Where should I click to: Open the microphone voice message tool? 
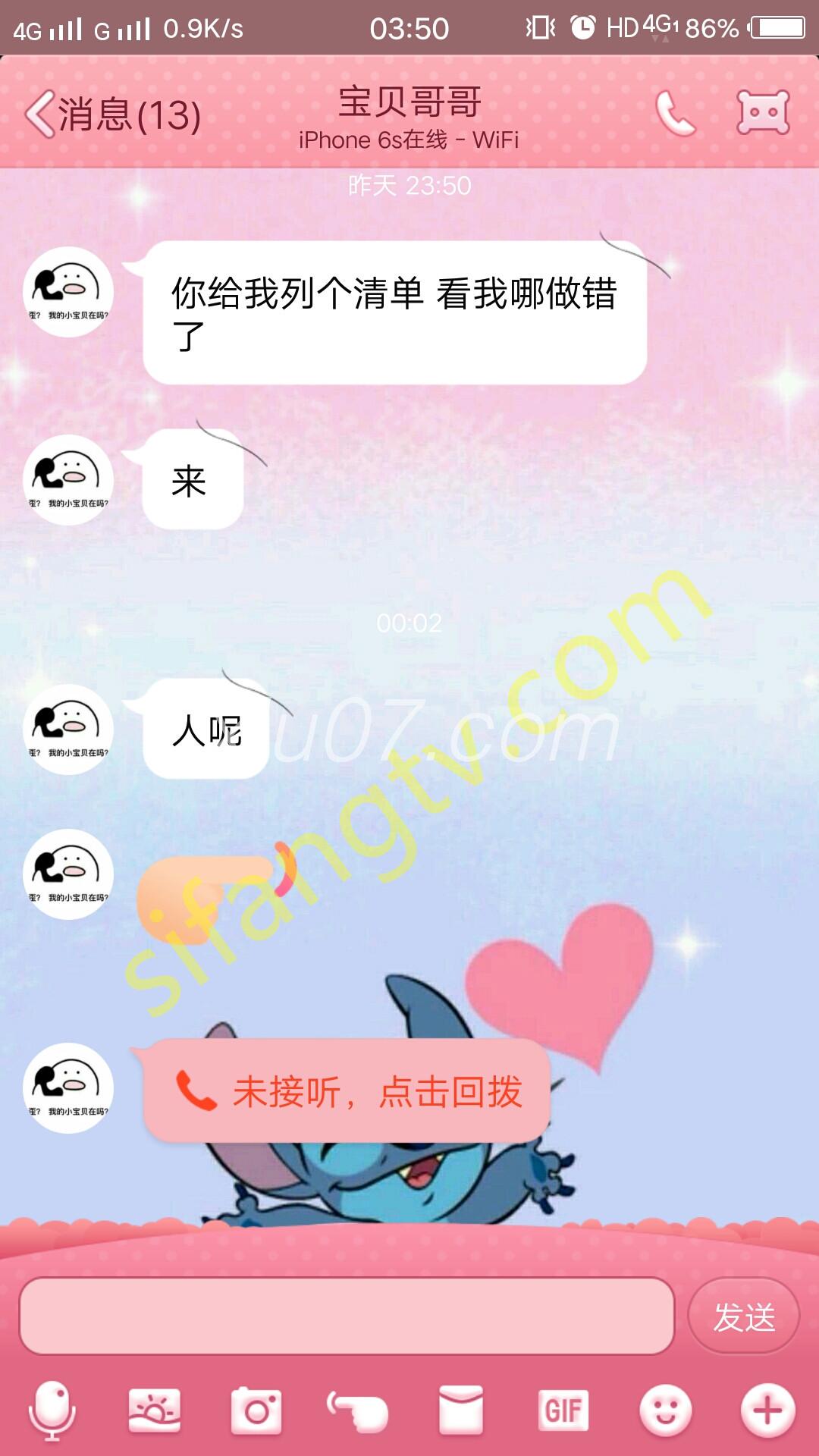52,1410
